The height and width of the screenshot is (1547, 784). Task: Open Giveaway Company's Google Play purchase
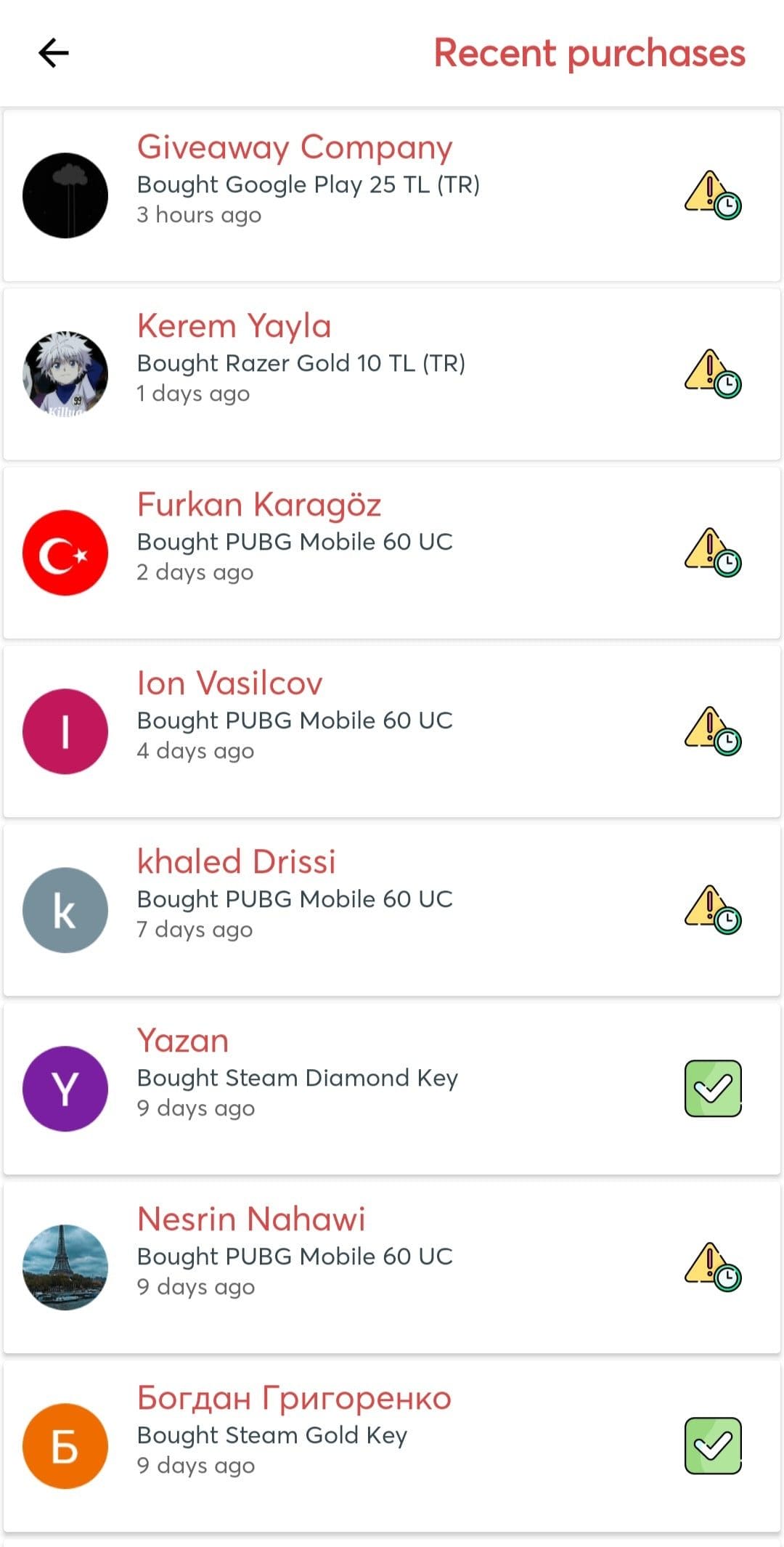[x=392, y=195]
